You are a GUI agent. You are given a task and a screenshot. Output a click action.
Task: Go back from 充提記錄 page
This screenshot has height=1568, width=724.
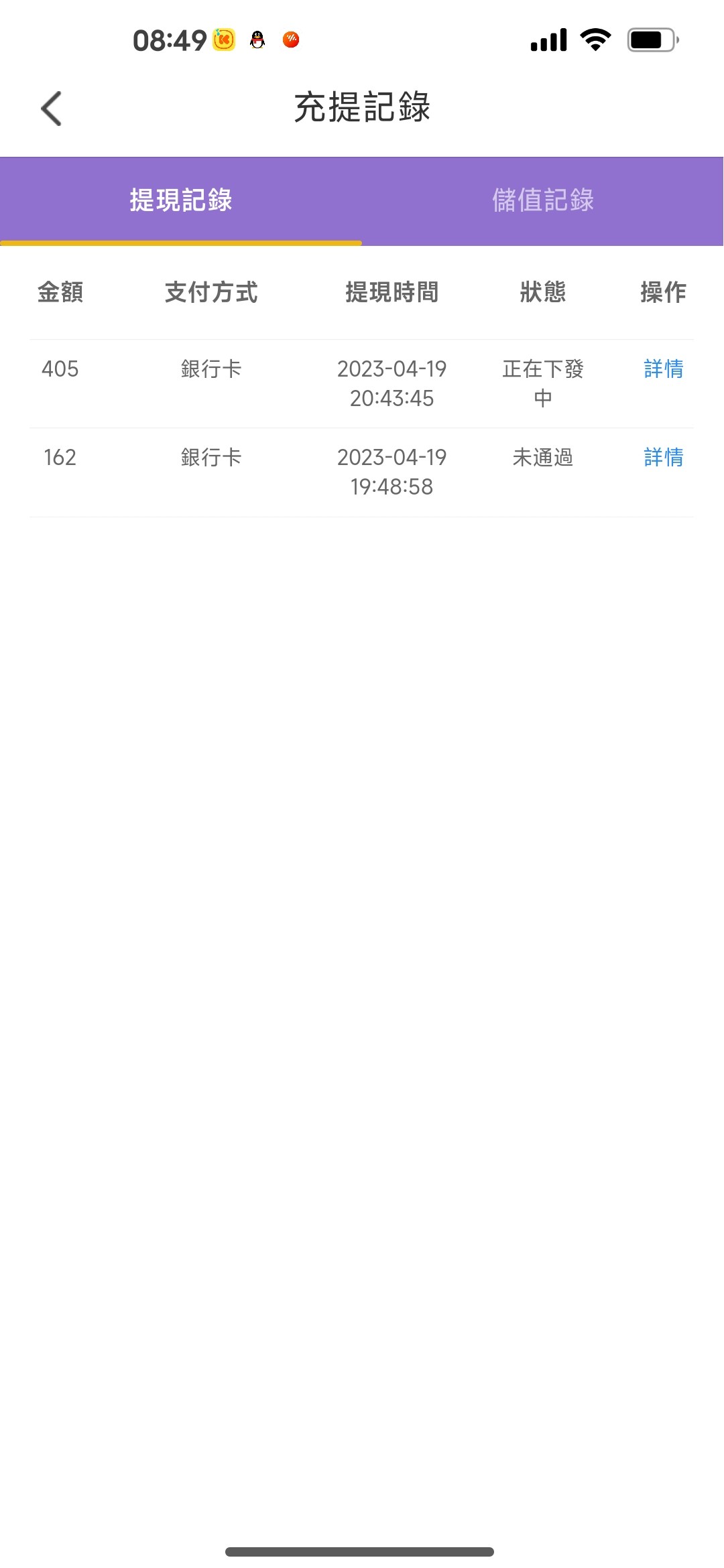[x=52, y=109]
